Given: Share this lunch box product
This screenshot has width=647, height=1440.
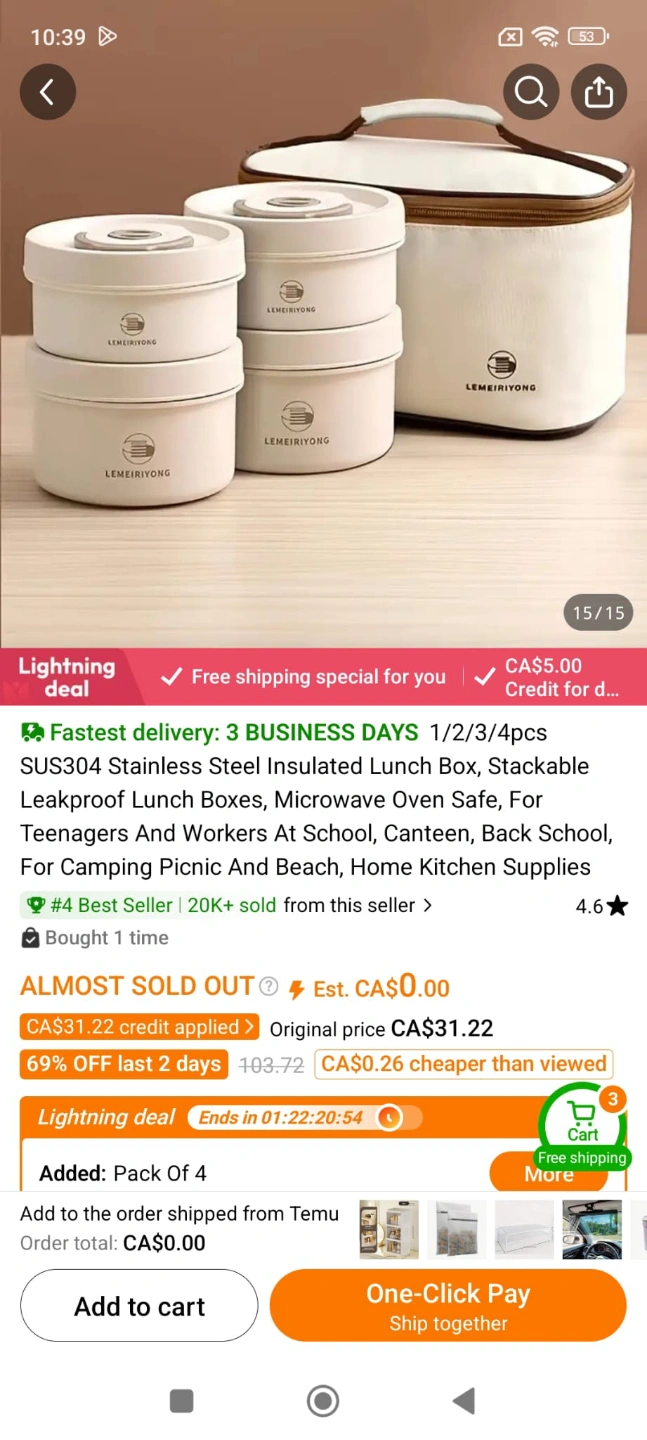Looking at the screenshot, I should click(598, 92).
